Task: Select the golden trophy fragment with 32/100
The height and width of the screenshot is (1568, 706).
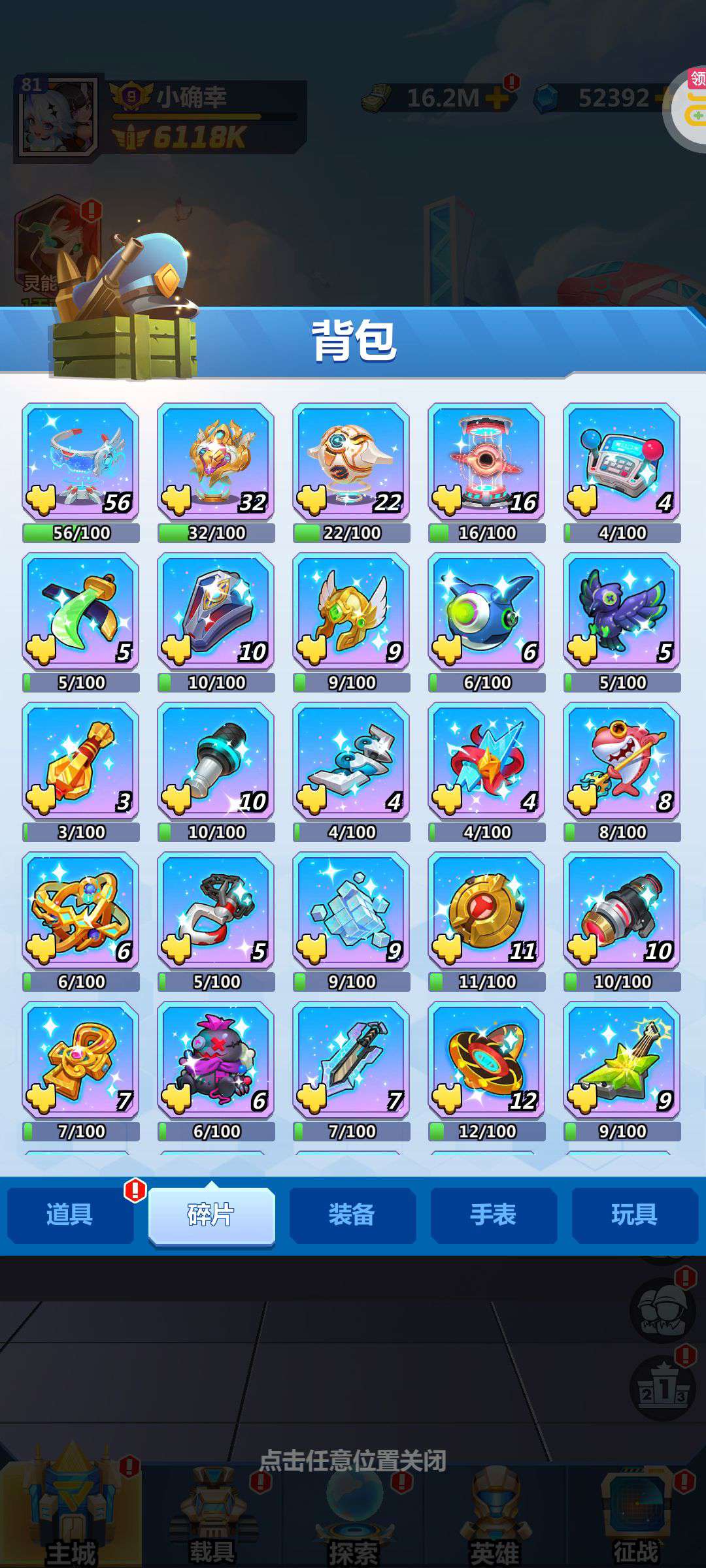Action: coord(216,462)
